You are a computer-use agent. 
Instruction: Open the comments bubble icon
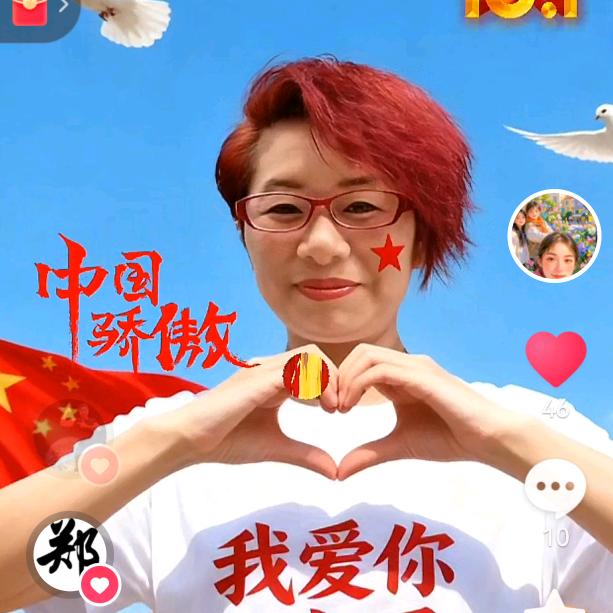(555, 487)
